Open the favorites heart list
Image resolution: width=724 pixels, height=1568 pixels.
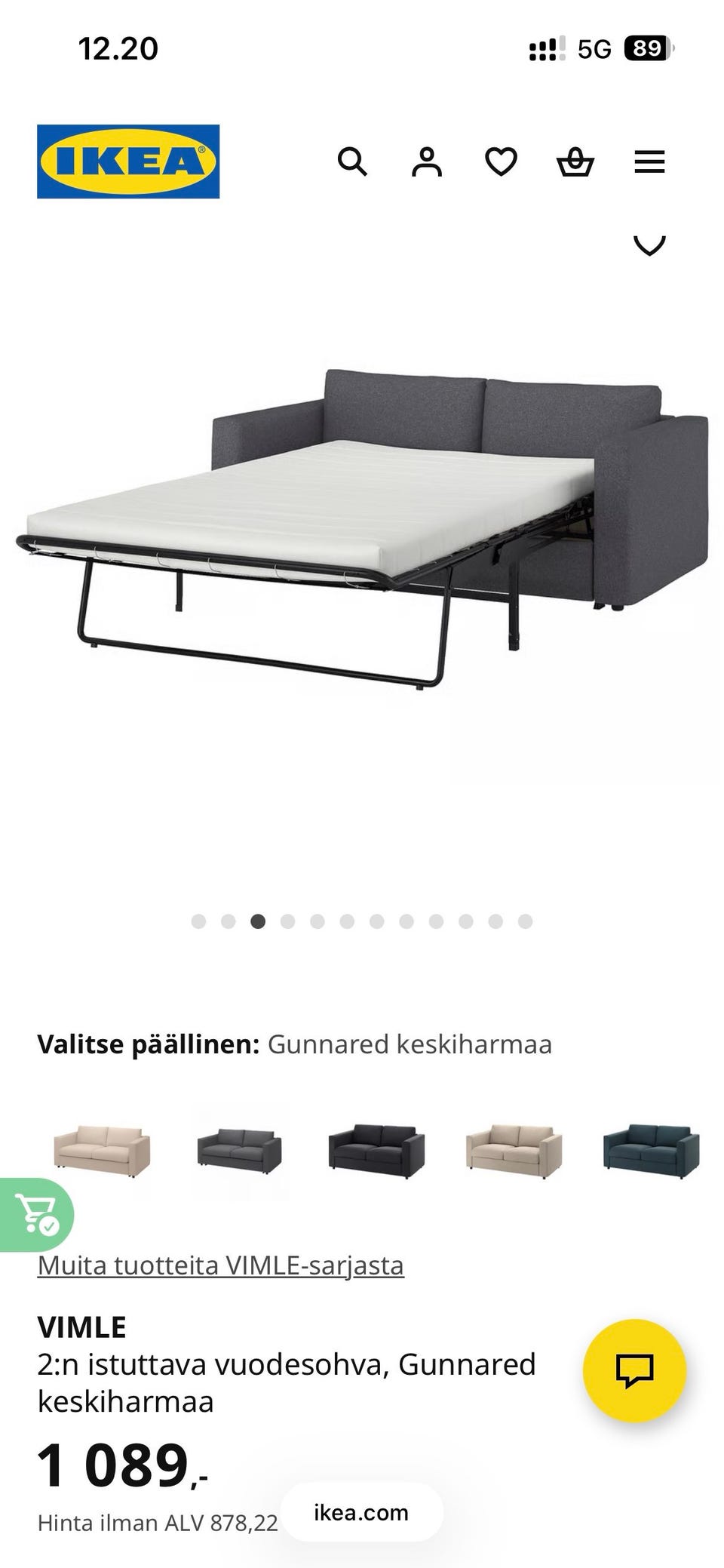point(501,161)
